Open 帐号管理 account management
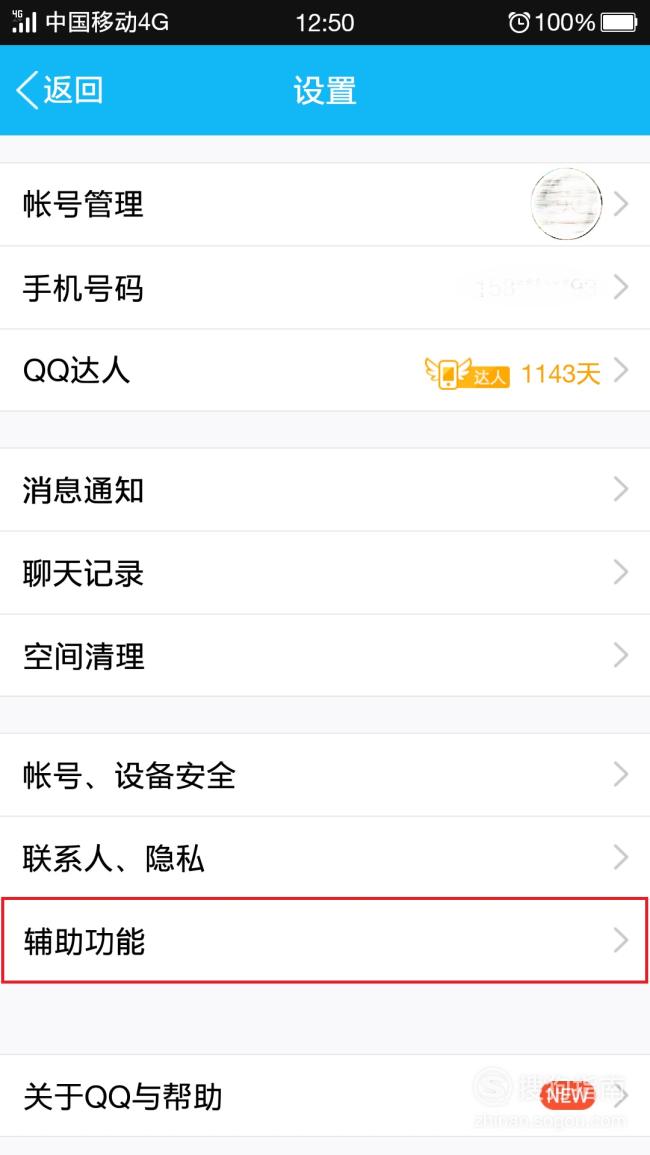This screenshot has height=1155, width=650. tap(325, 204)
